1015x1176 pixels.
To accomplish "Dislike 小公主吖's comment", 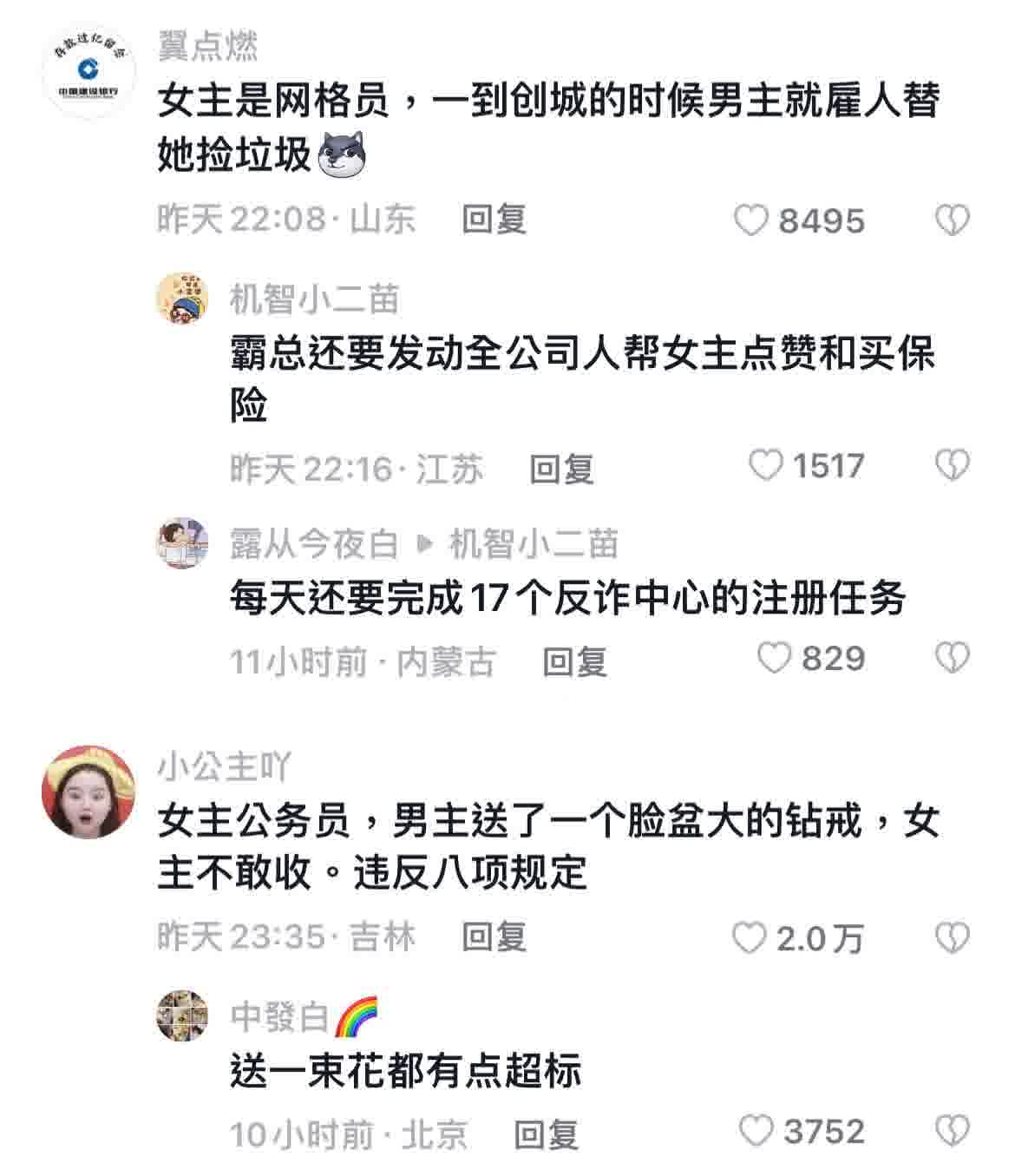I will [952, 938].
